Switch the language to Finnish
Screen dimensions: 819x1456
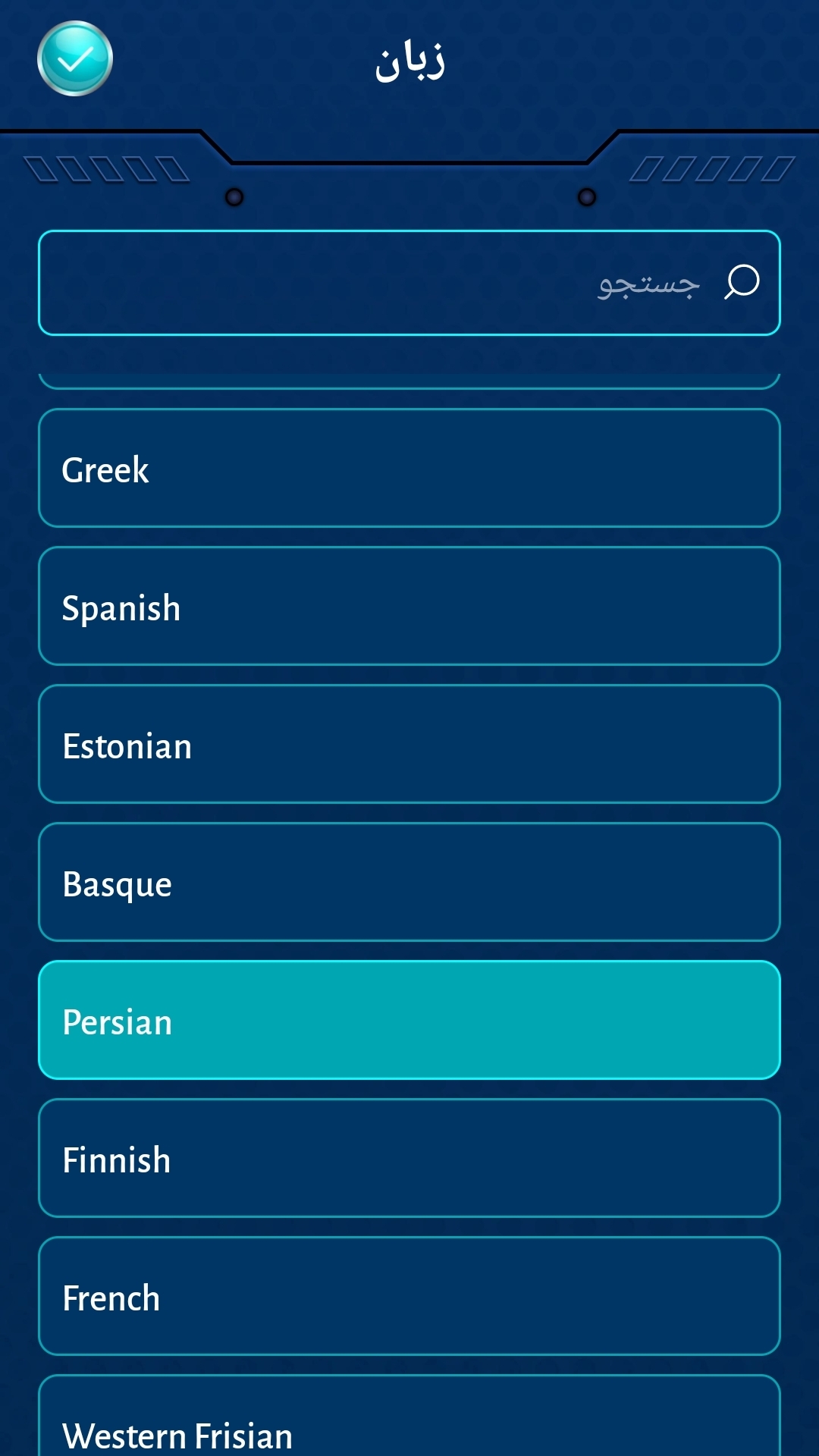(409, 1158)
